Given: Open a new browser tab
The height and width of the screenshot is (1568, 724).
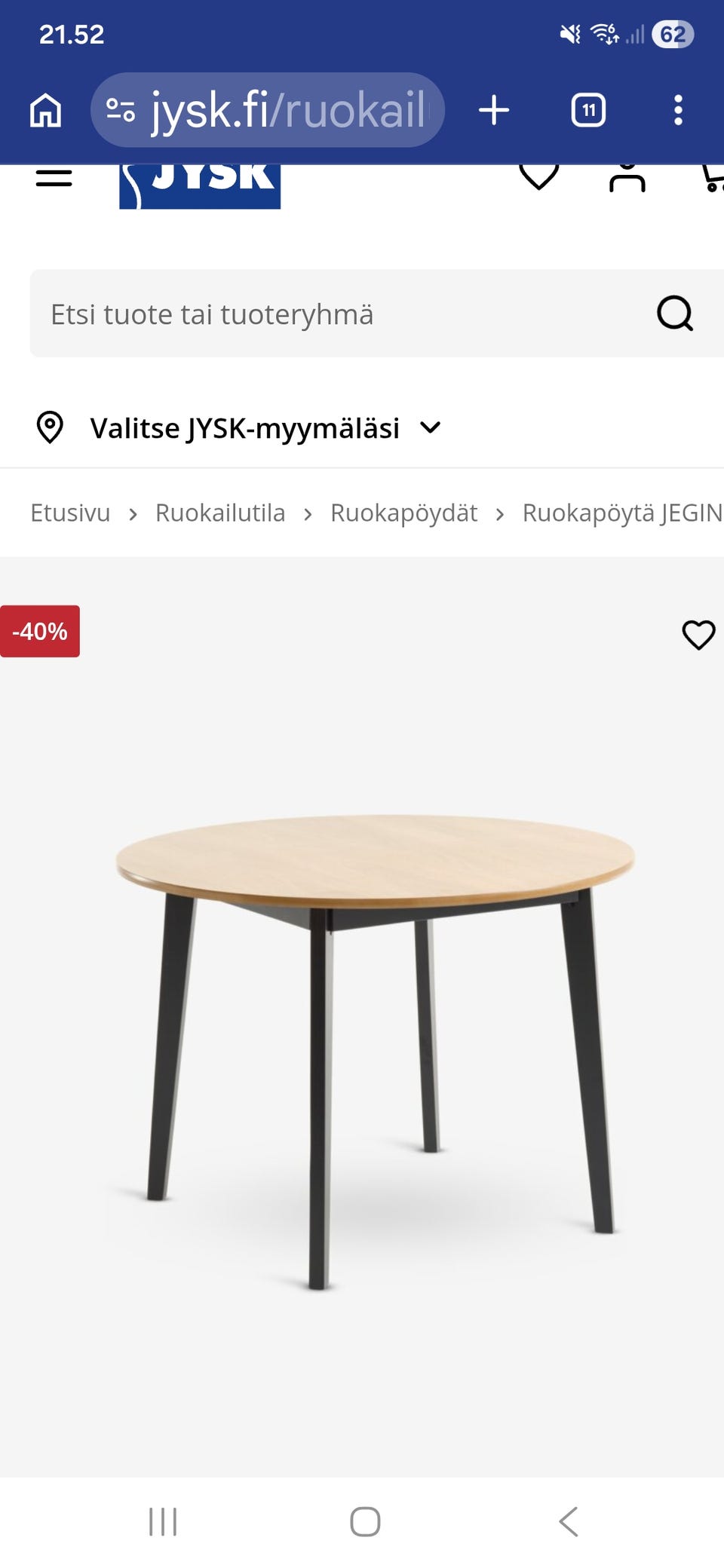Looking at the screenshot, I should click(494, 110).
